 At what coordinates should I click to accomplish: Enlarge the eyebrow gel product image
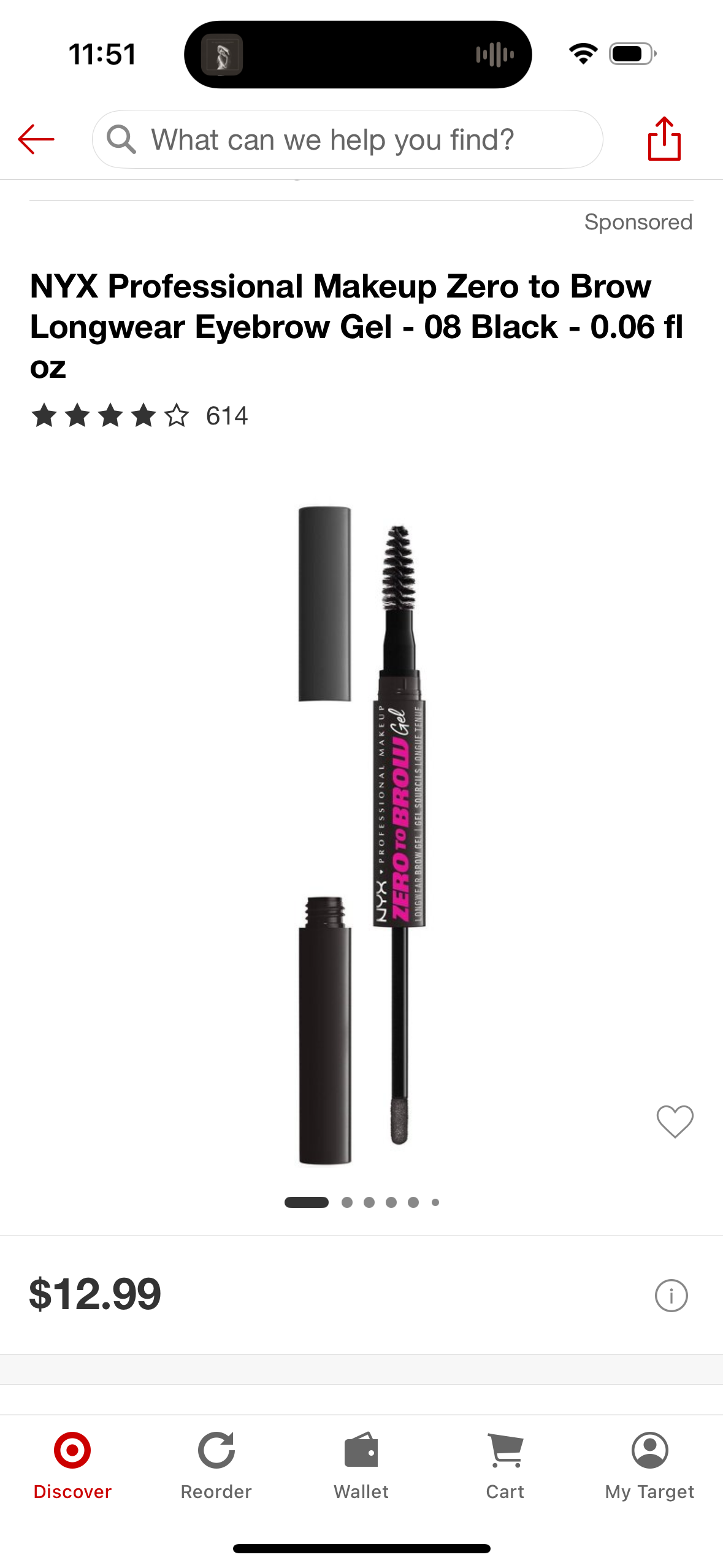tap(361, 834)
